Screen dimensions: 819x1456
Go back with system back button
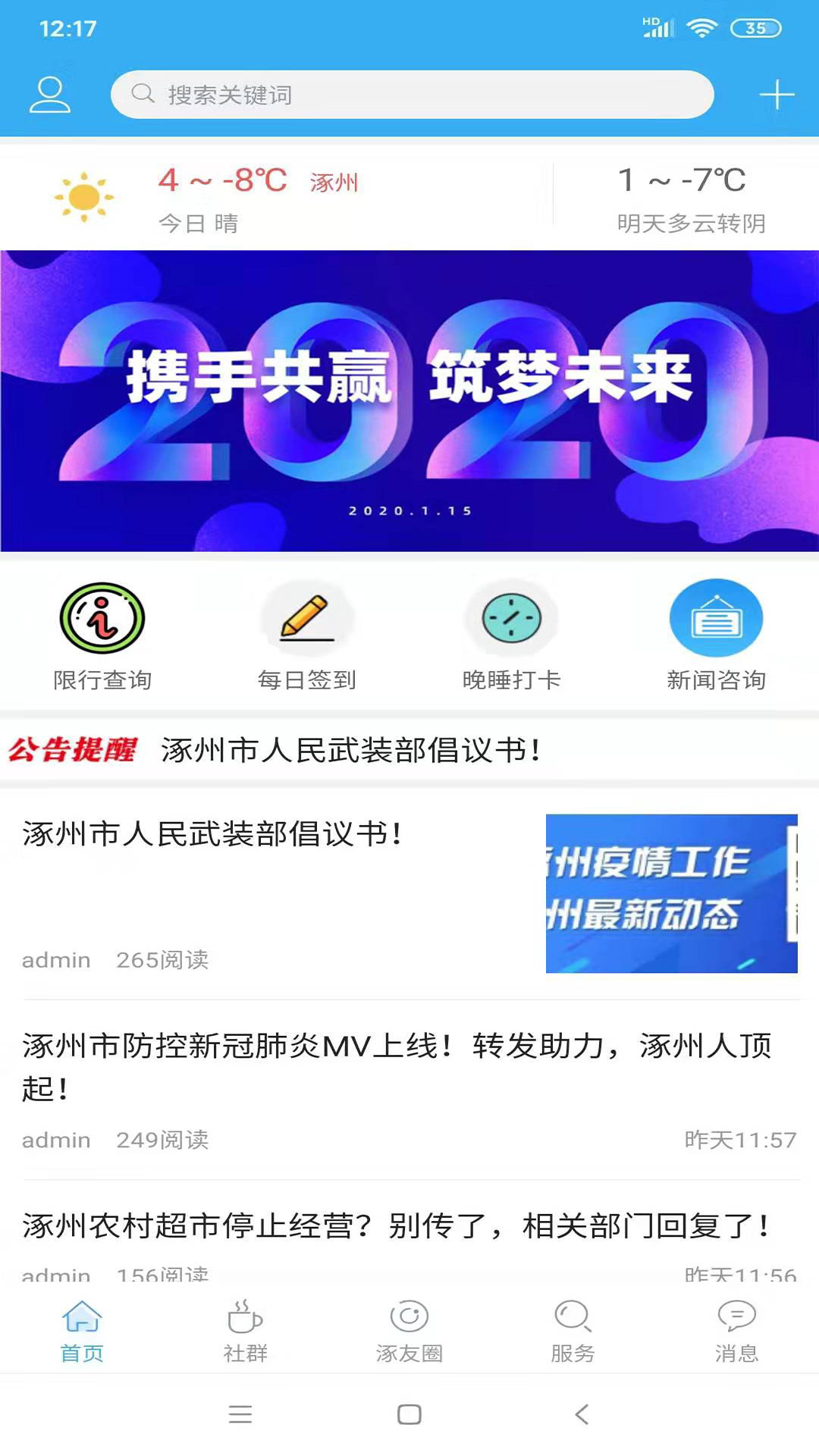pyautogui.click(x=582, y=1414)
